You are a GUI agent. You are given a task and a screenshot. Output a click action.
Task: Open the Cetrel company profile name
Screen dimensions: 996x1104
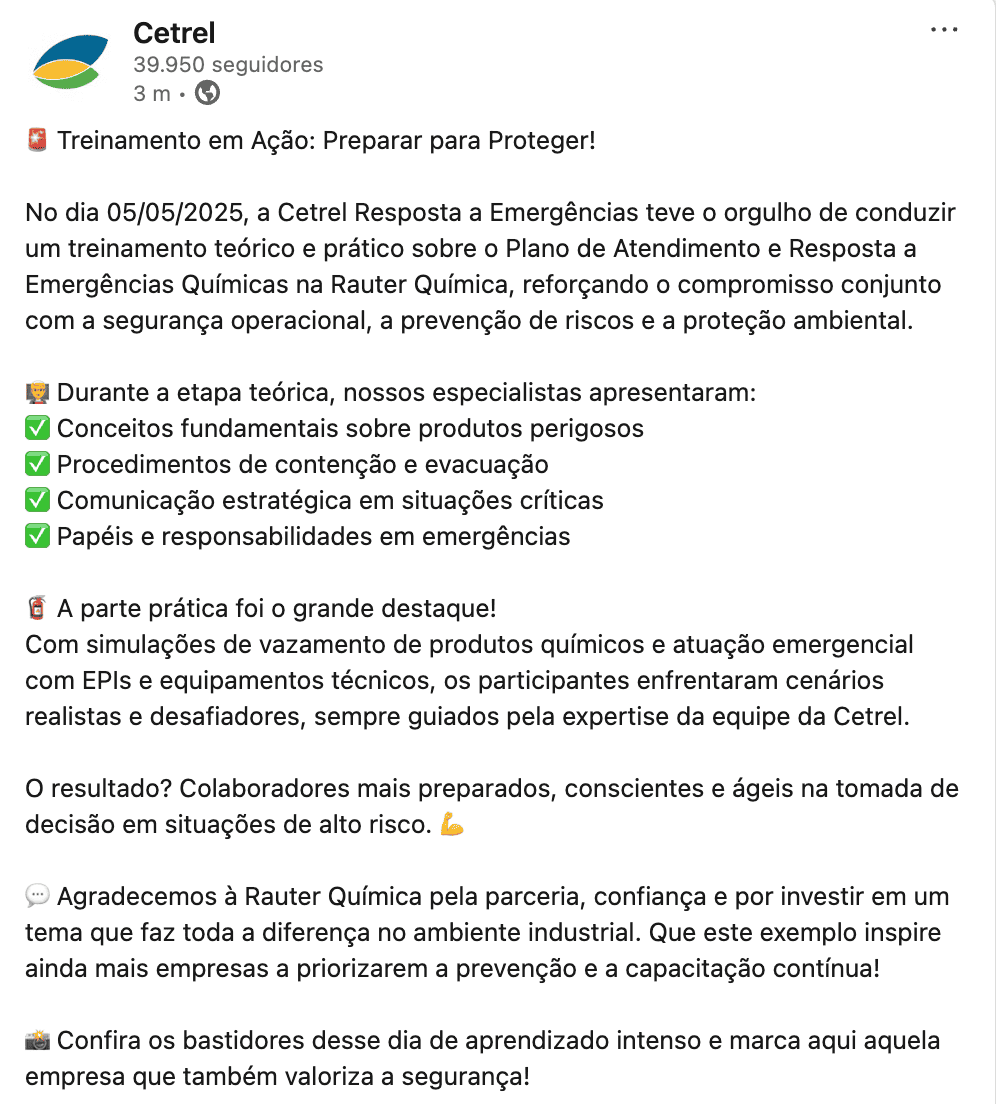click(x=174, y=33)
